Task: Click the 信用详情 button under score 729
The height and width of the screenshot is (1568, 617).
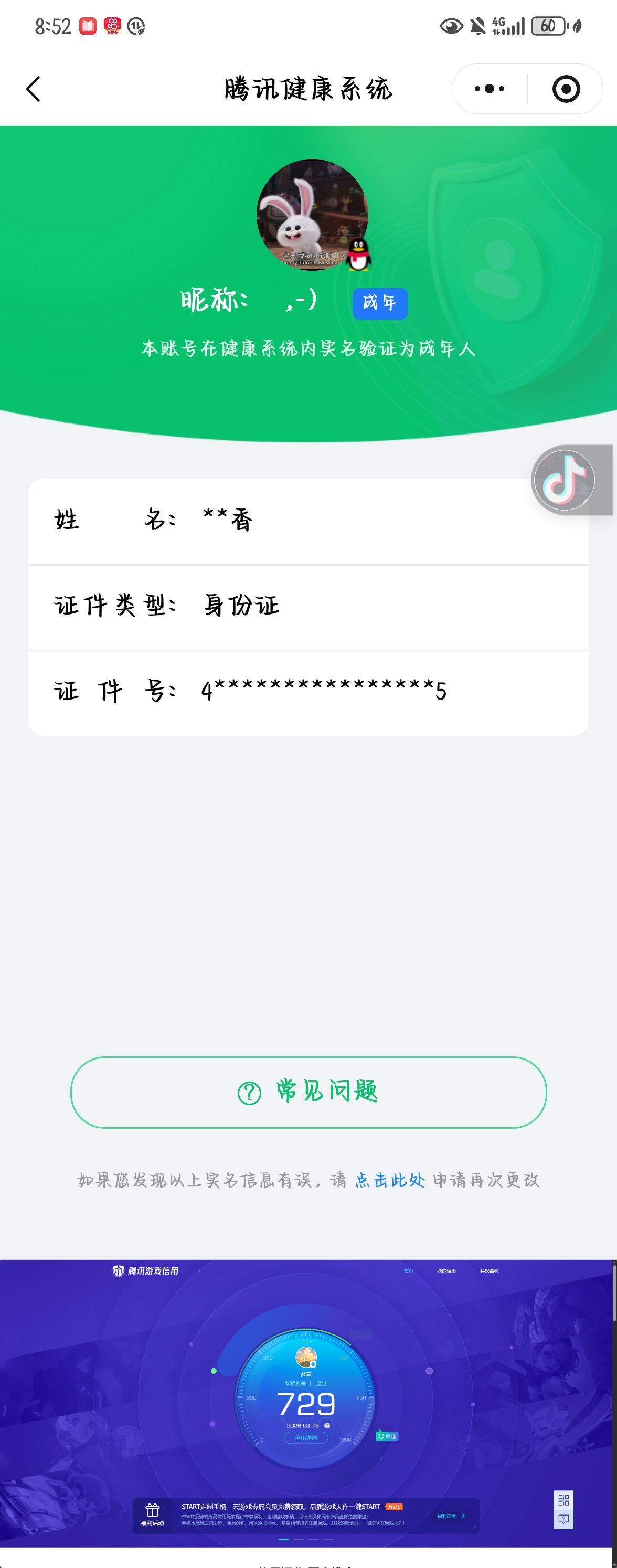Action: tap(307, 1439)
